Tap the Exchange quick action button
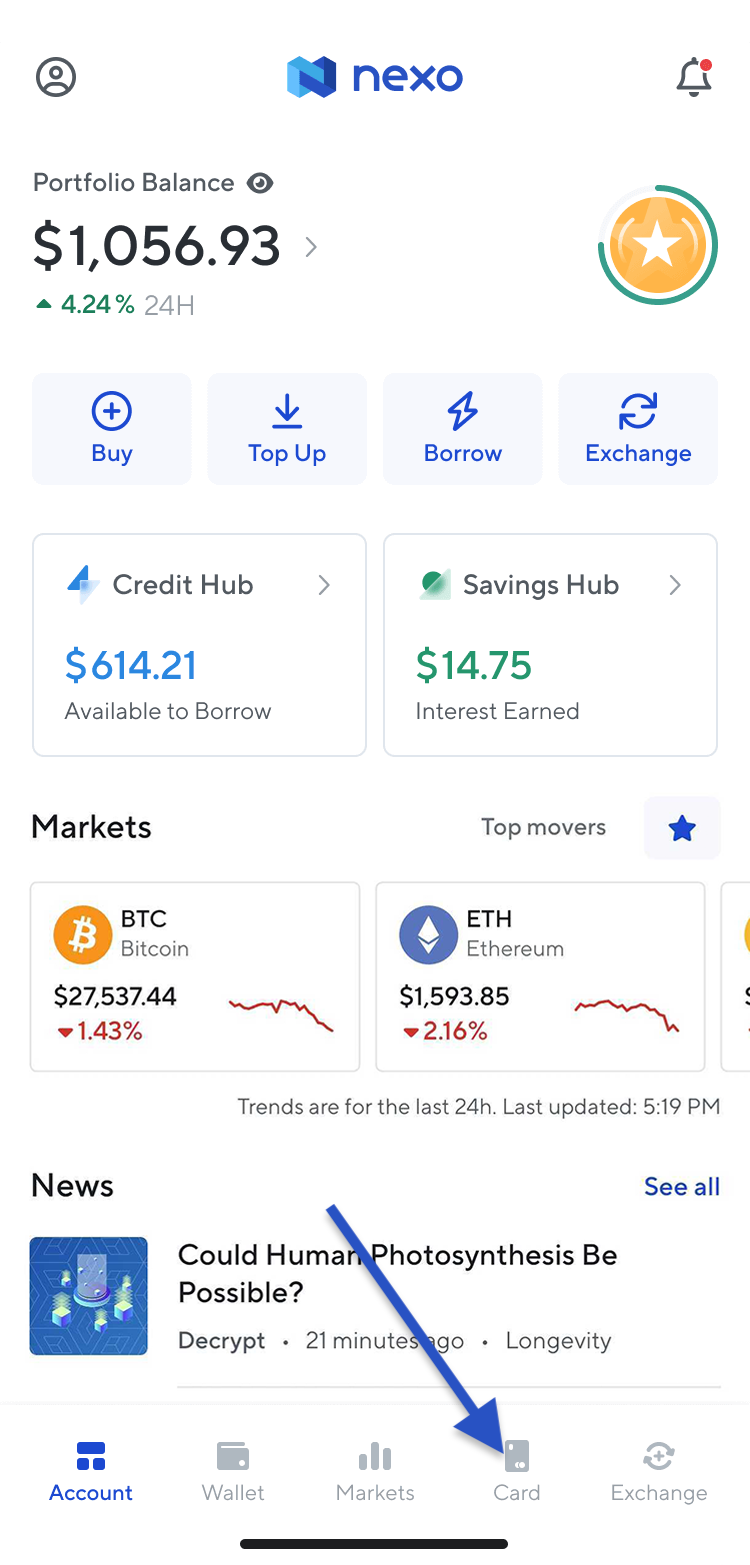The height and width of the screenshot is (1565, 750). click(638, 429)
